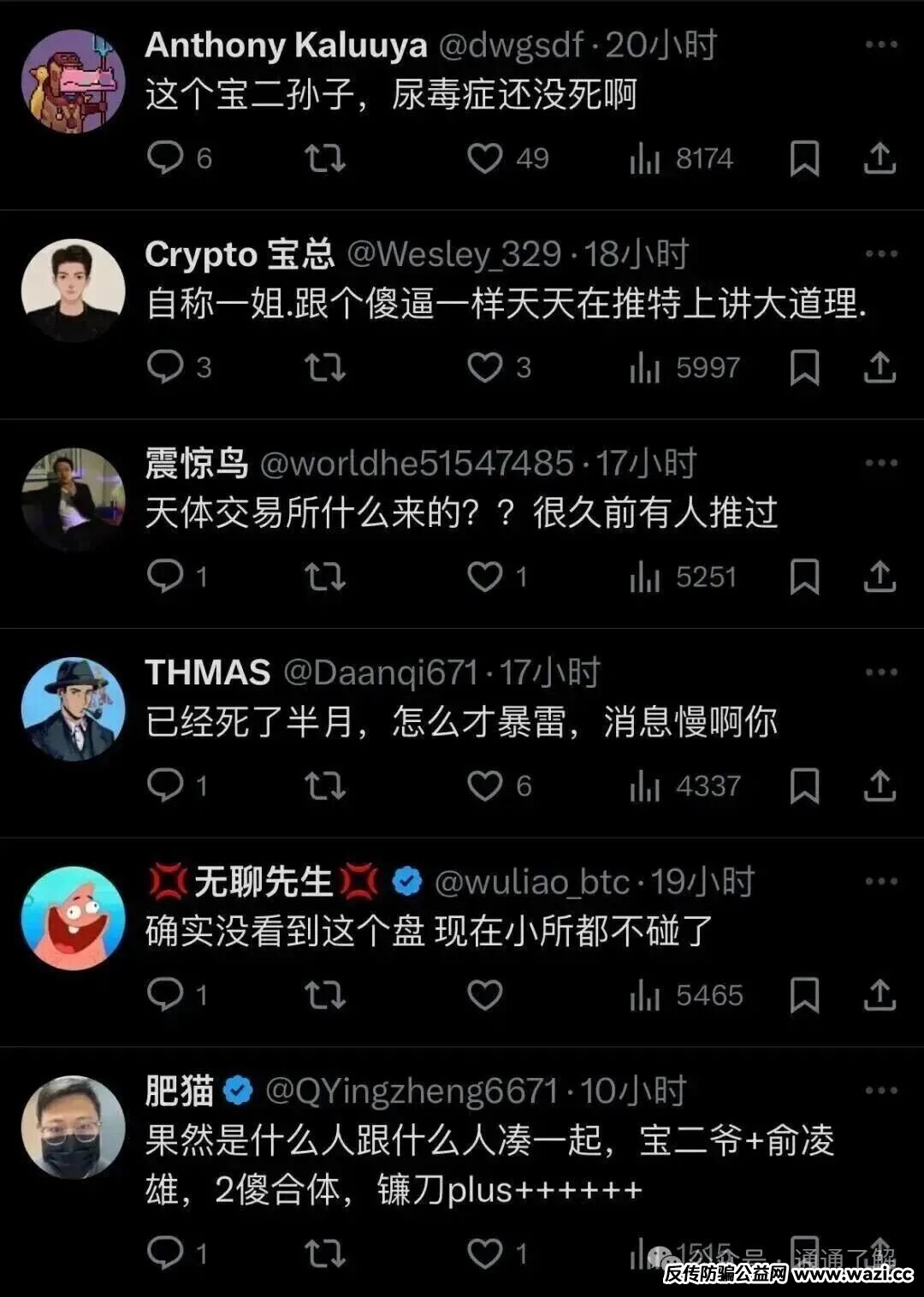Visit THMAS's profile via avatar

pyautogui.click(x=73, y=708)
